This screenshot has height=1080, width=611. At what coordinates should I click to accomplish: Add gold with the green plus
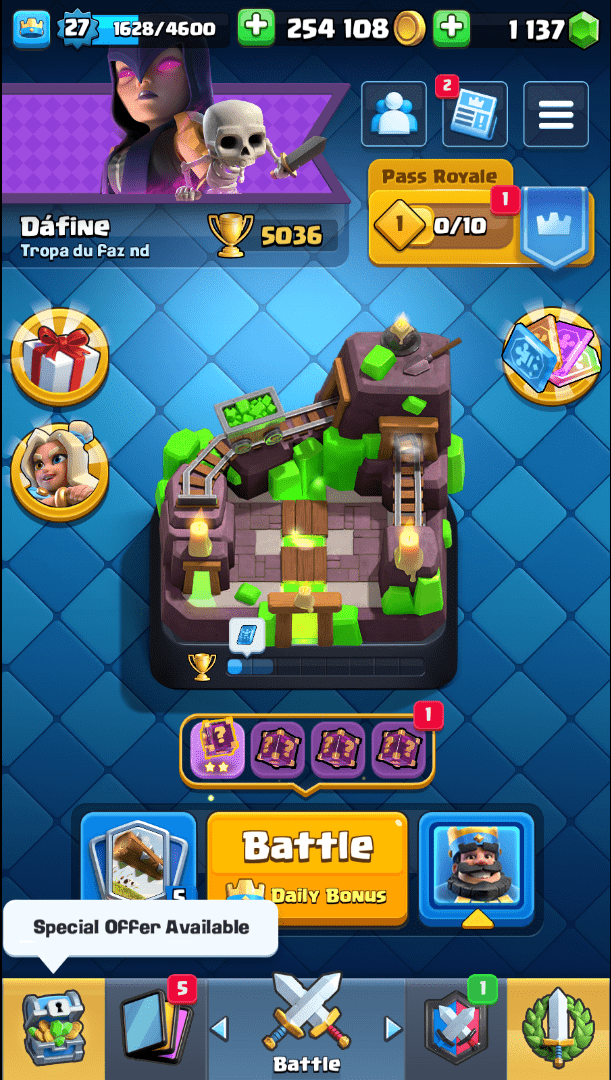452,28
